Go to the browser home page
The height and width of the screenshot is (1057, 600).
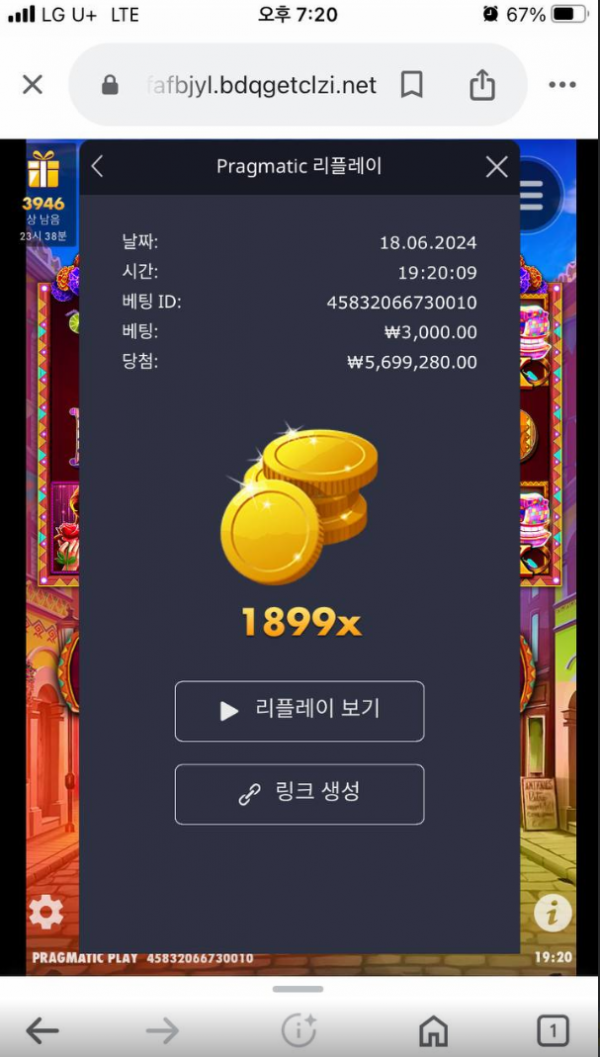433,1030
